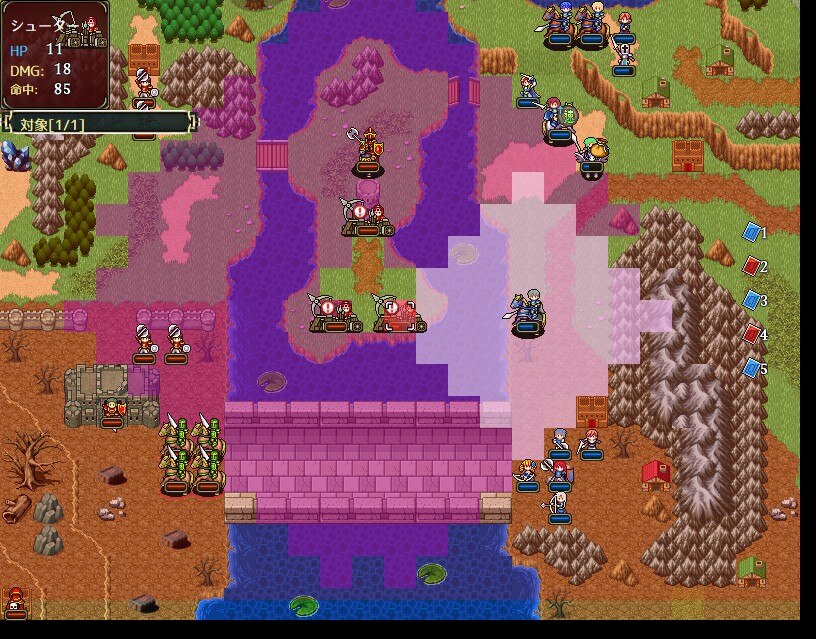816x639 pixels.
Task: Attack the shooter marked by the red cursor
Action: (399, 314)
